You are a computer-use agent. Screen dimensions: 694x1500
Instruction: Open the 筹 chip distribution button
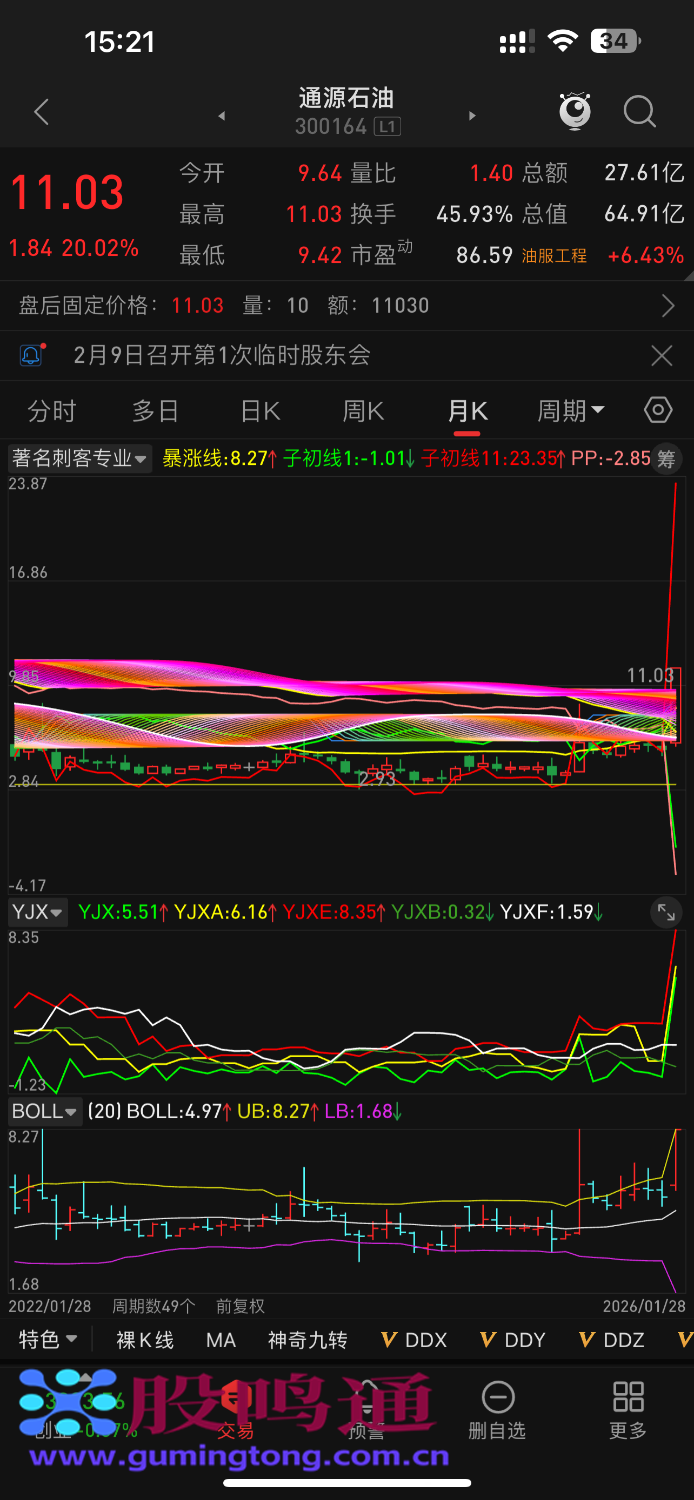(x=667, y=459)
